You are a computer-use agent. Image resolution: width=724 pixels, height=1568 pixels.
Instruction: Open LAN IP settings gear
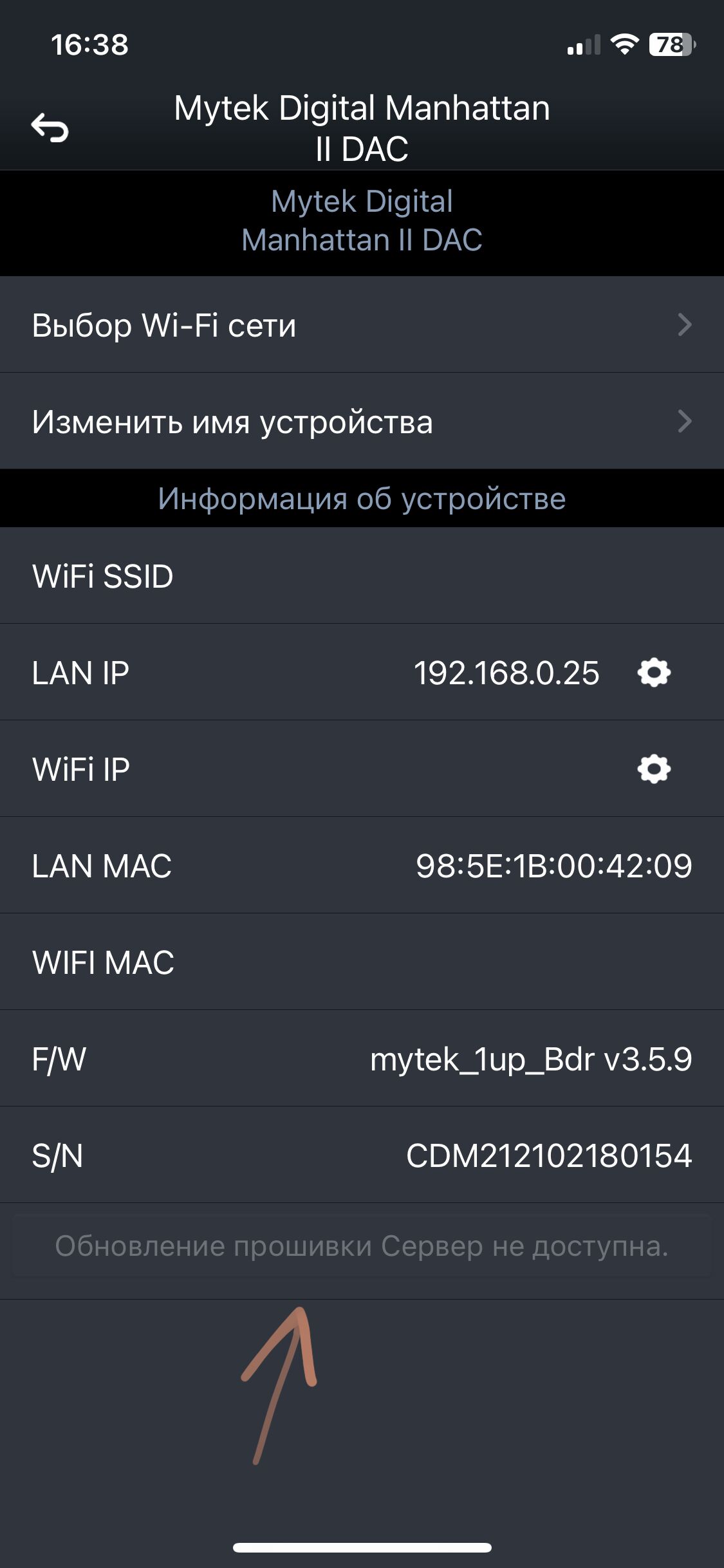(x=654, y=673)
